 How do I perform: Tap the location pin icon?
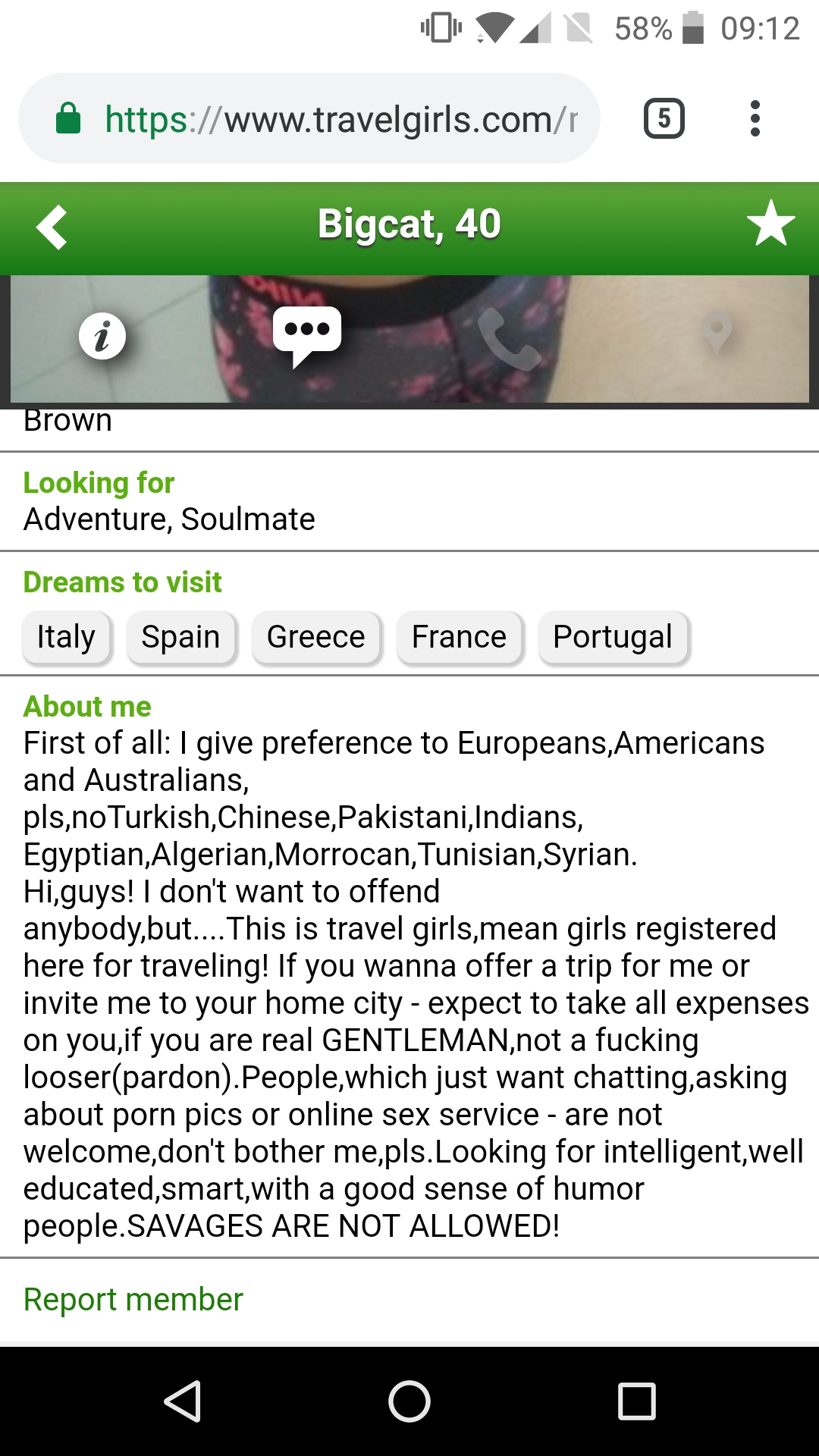coord(717,334)
